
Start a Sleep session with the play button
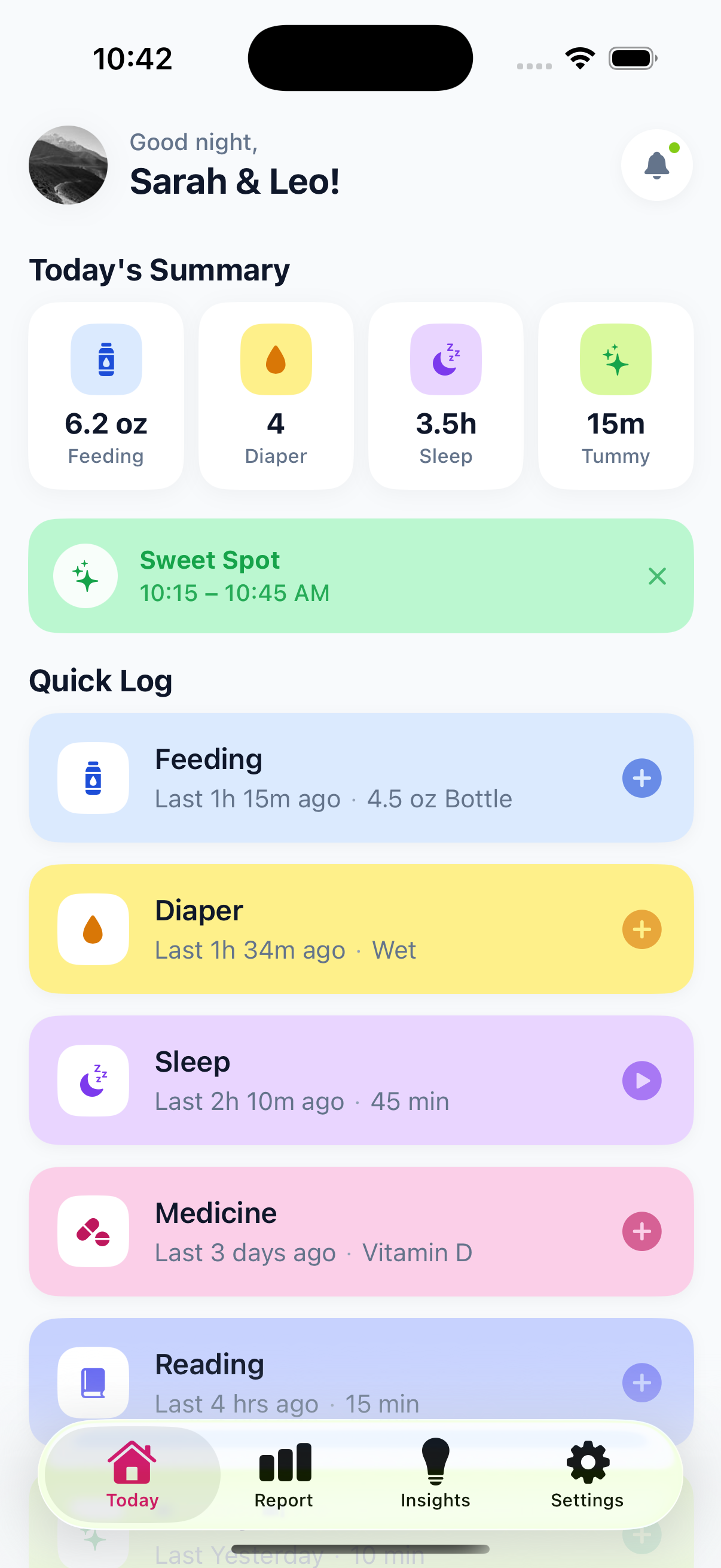[x=641, y=1081]
